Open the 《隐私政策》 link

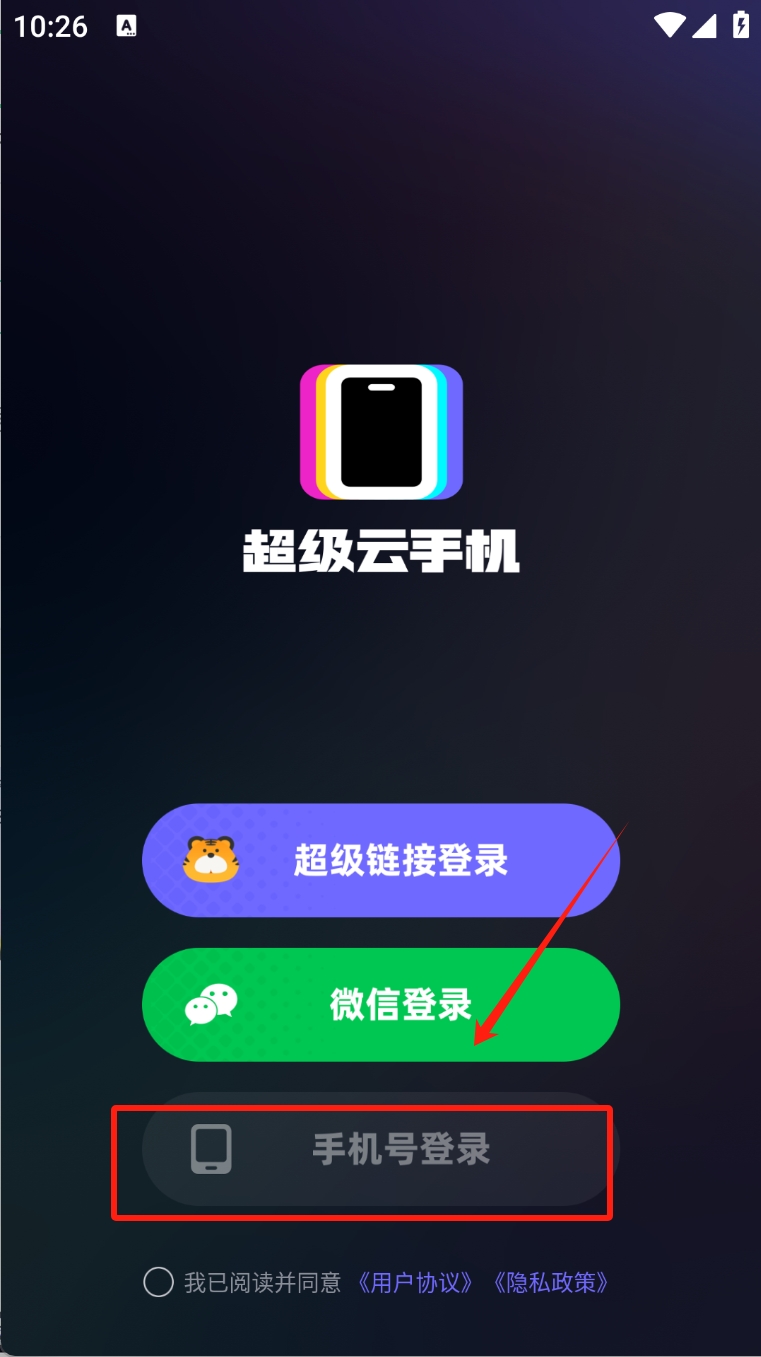pos(551,1282)
